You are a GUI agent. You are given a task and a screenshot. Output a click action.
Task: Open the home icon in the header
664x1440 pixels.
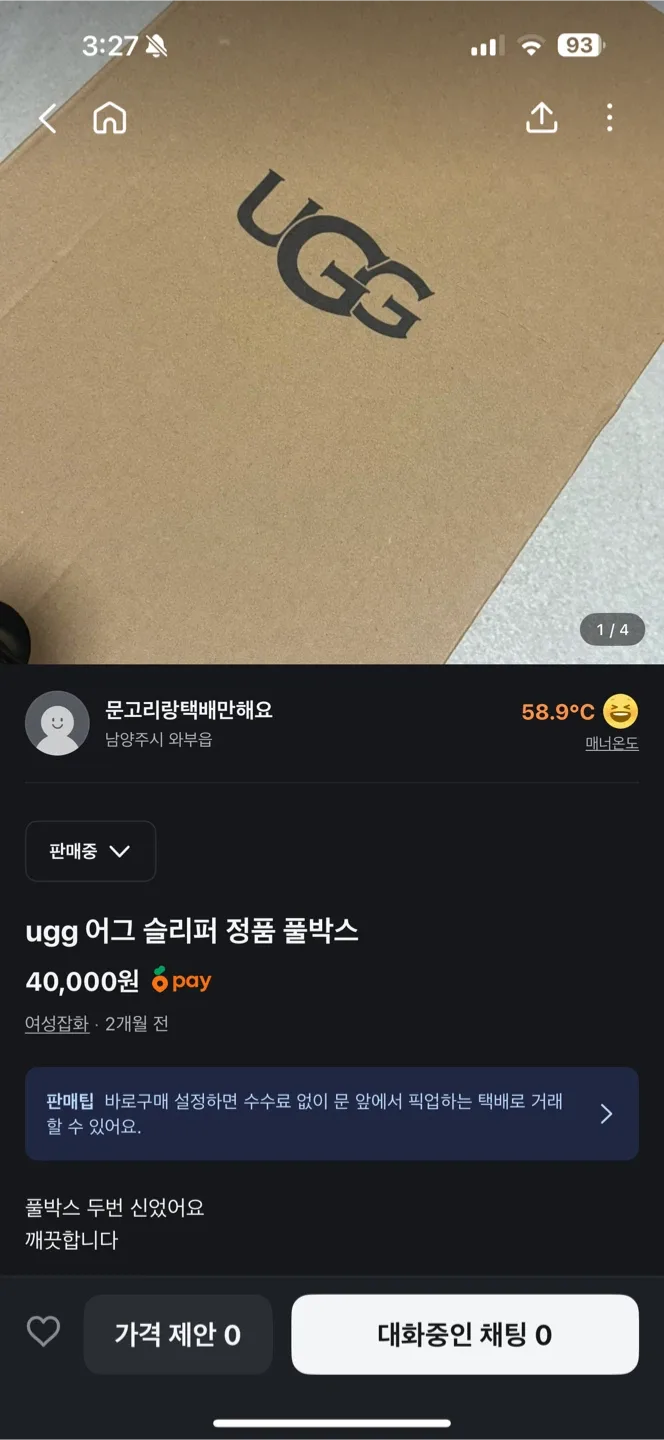[x=110, y=119]
